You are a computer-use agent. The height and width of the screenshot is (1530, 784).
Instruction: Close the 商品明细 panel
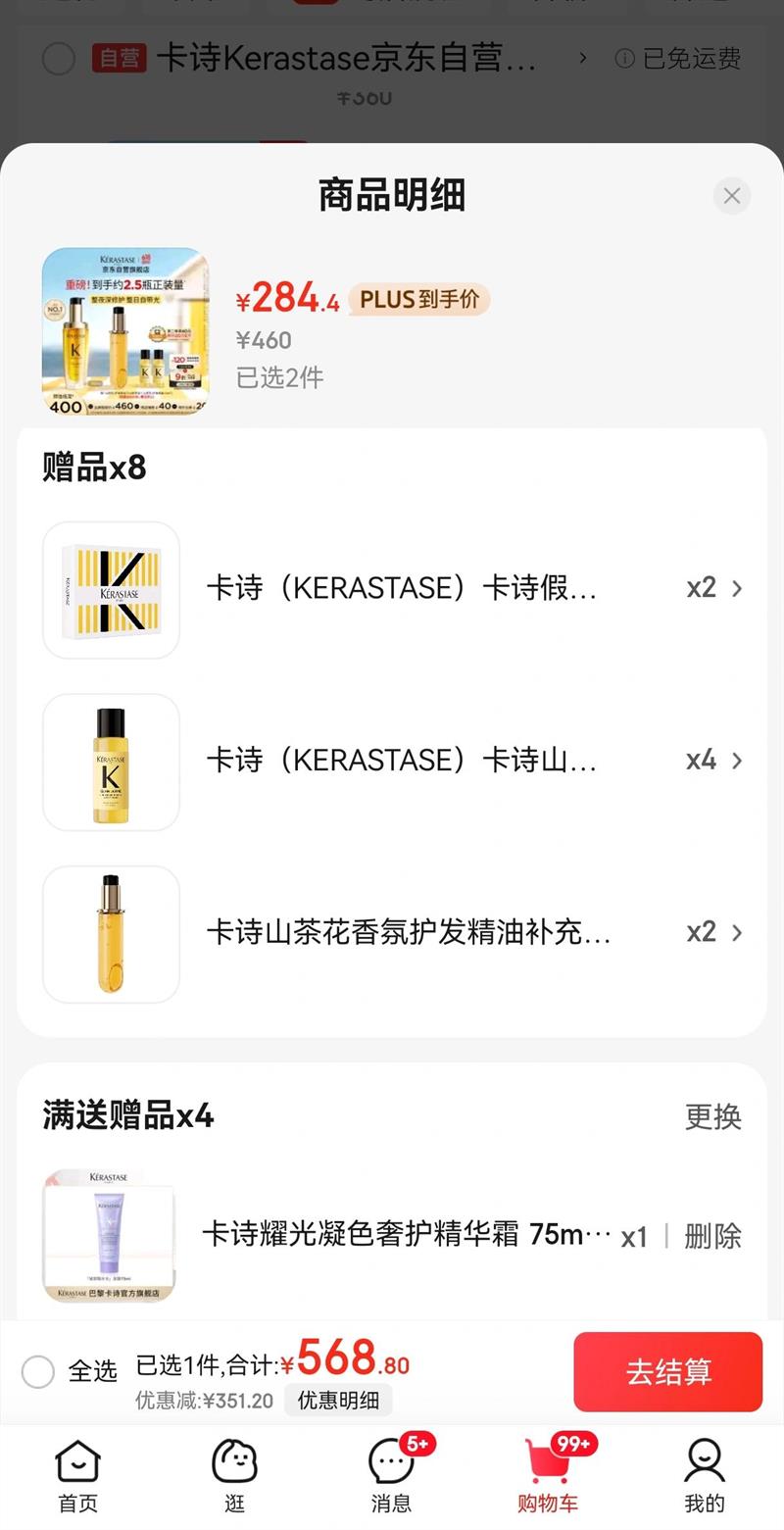point(731,196)
